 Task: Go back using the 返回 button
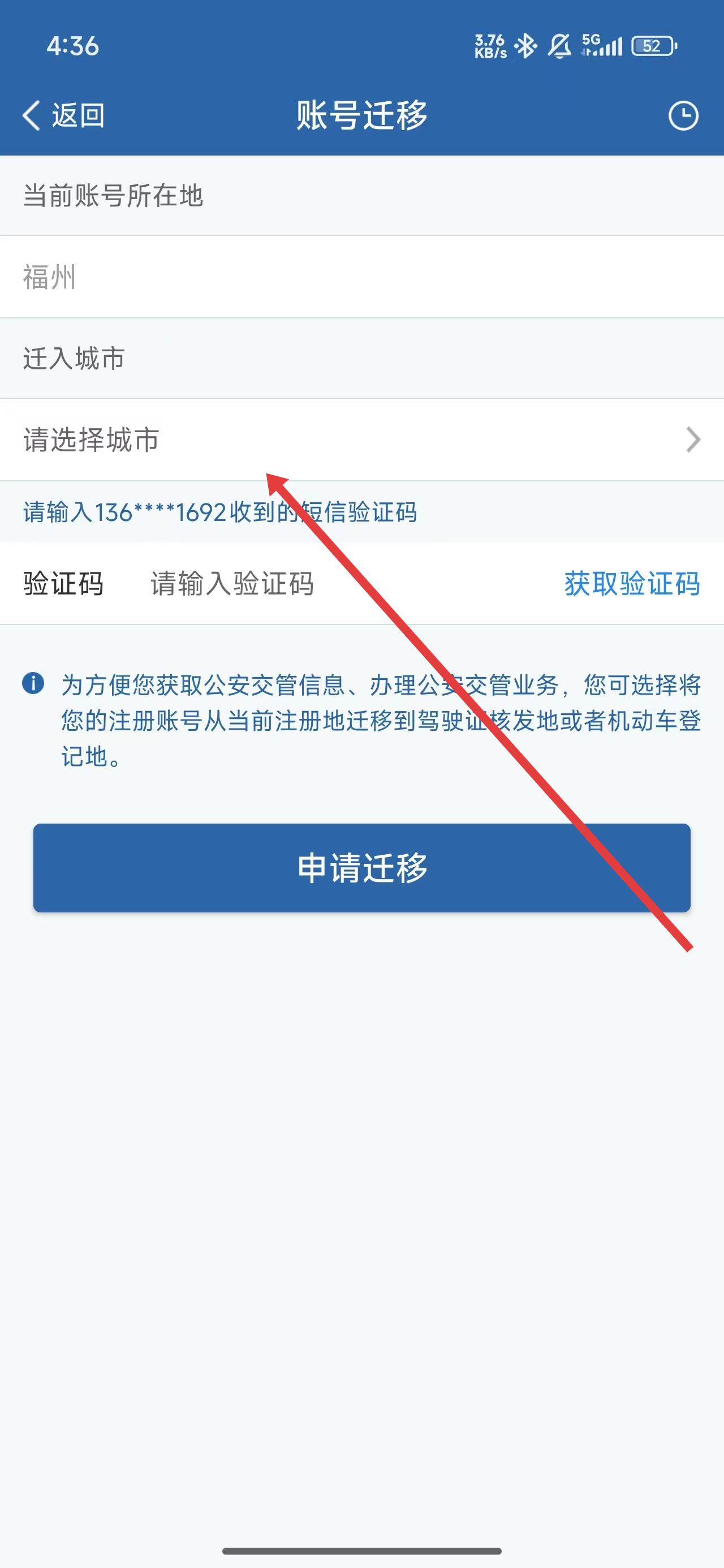[x=63, y=115]
